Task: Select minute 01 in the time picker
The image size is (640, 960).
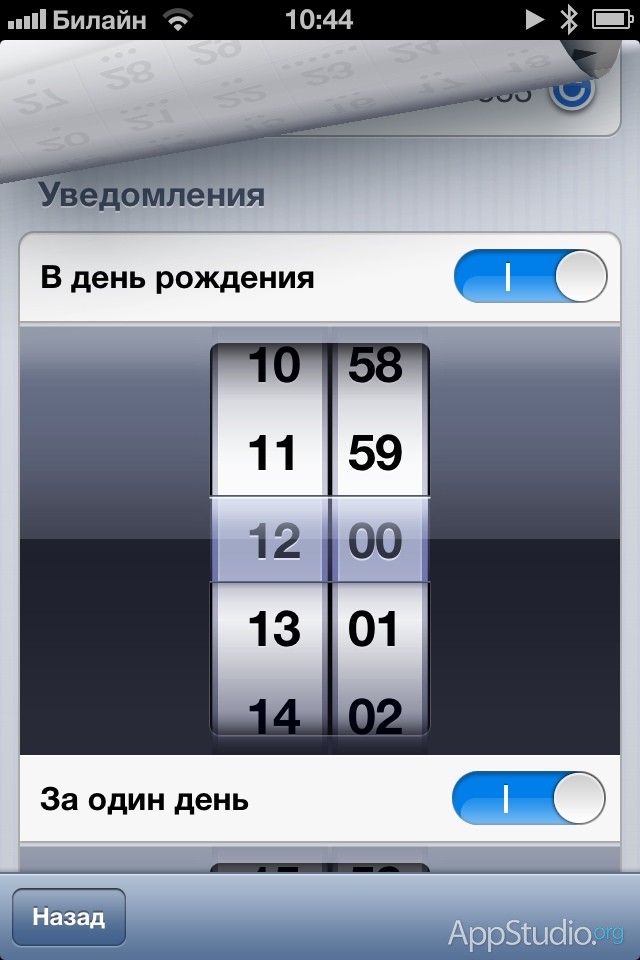Action: tap(375, 629)
